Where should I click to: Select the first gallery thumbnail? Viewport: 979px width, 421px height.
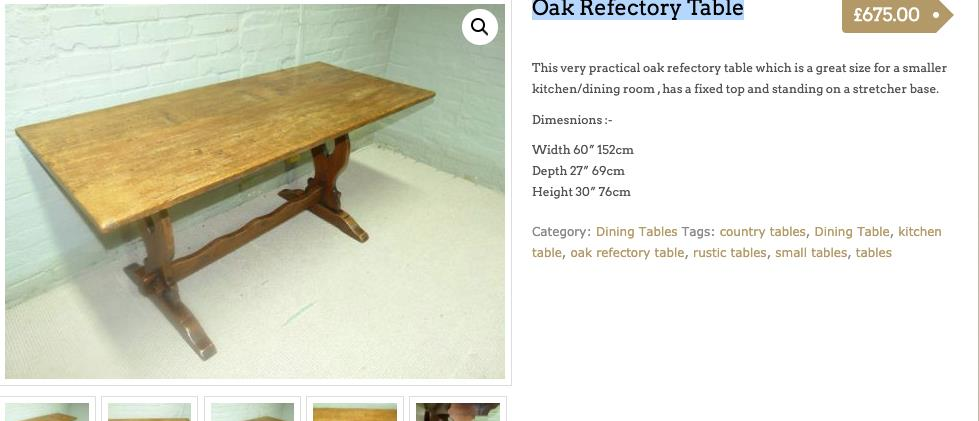point(47,411)
